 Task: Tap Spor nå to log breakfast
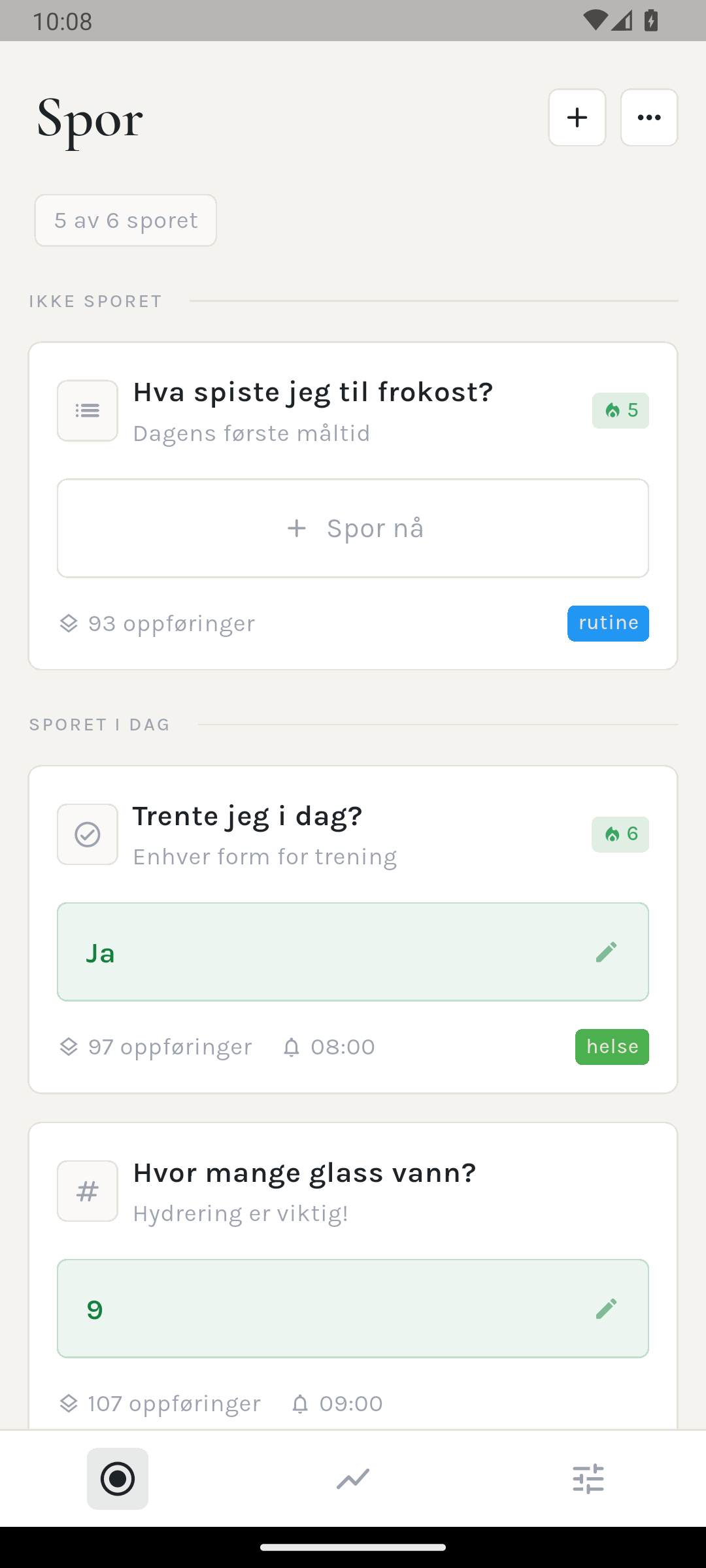pos(353,528)
